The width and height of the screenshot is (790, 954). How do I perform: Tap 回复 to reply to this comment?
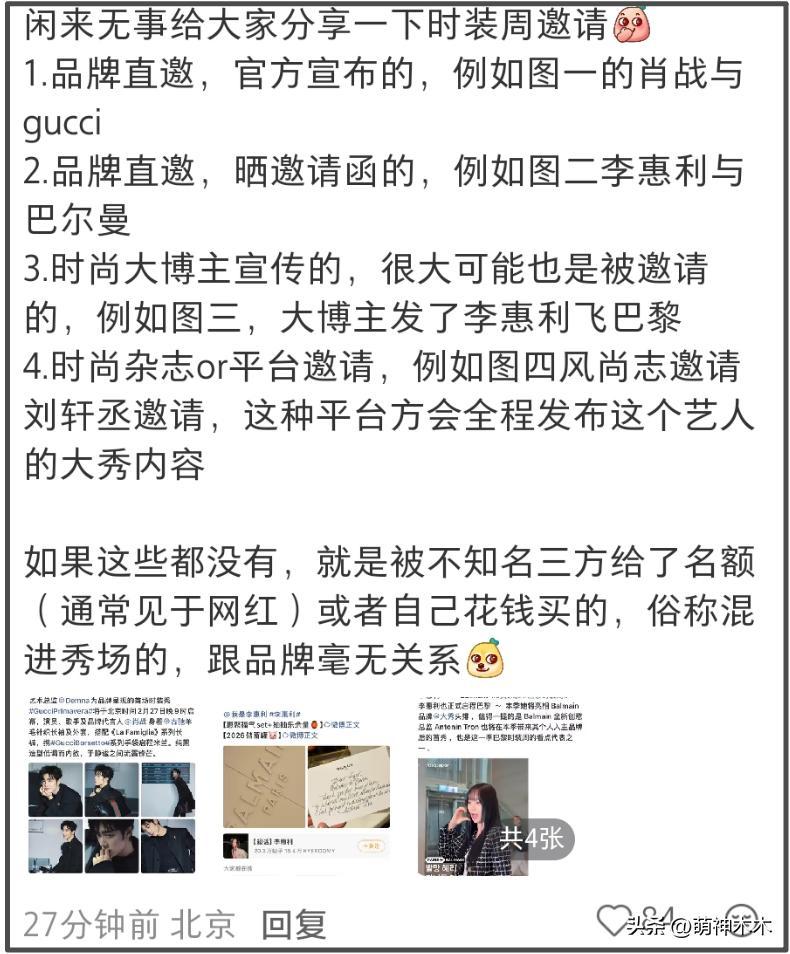click(294, 923)
